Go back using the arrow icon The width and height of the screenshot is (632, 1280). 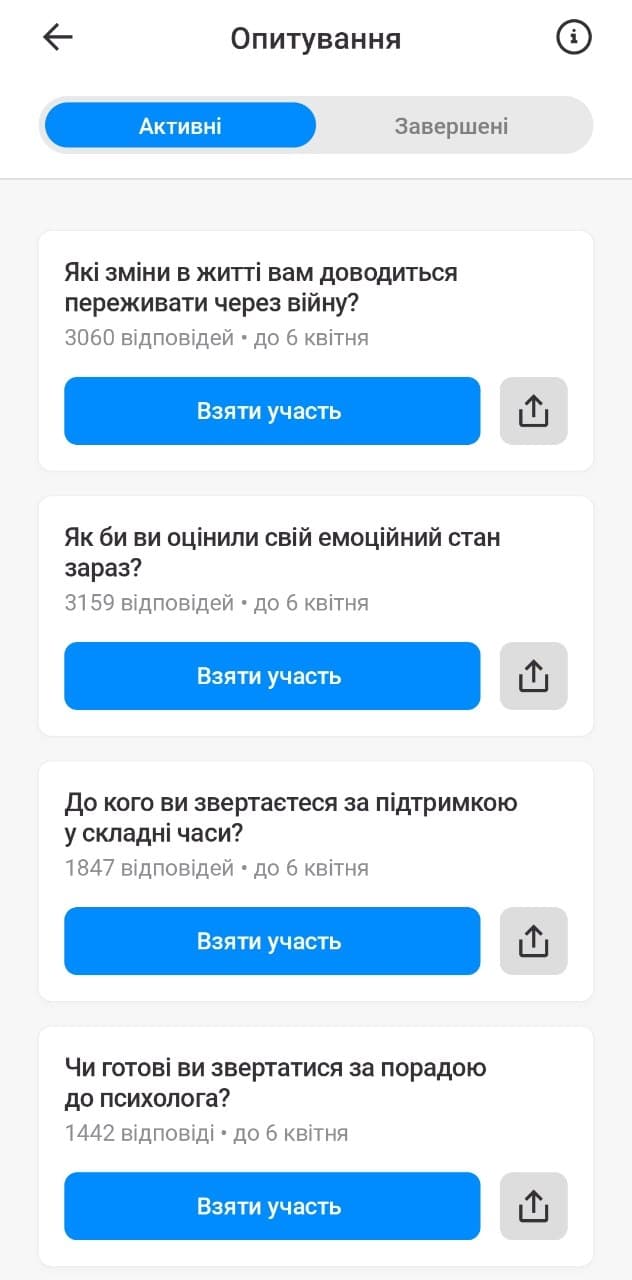click(58, 38)
